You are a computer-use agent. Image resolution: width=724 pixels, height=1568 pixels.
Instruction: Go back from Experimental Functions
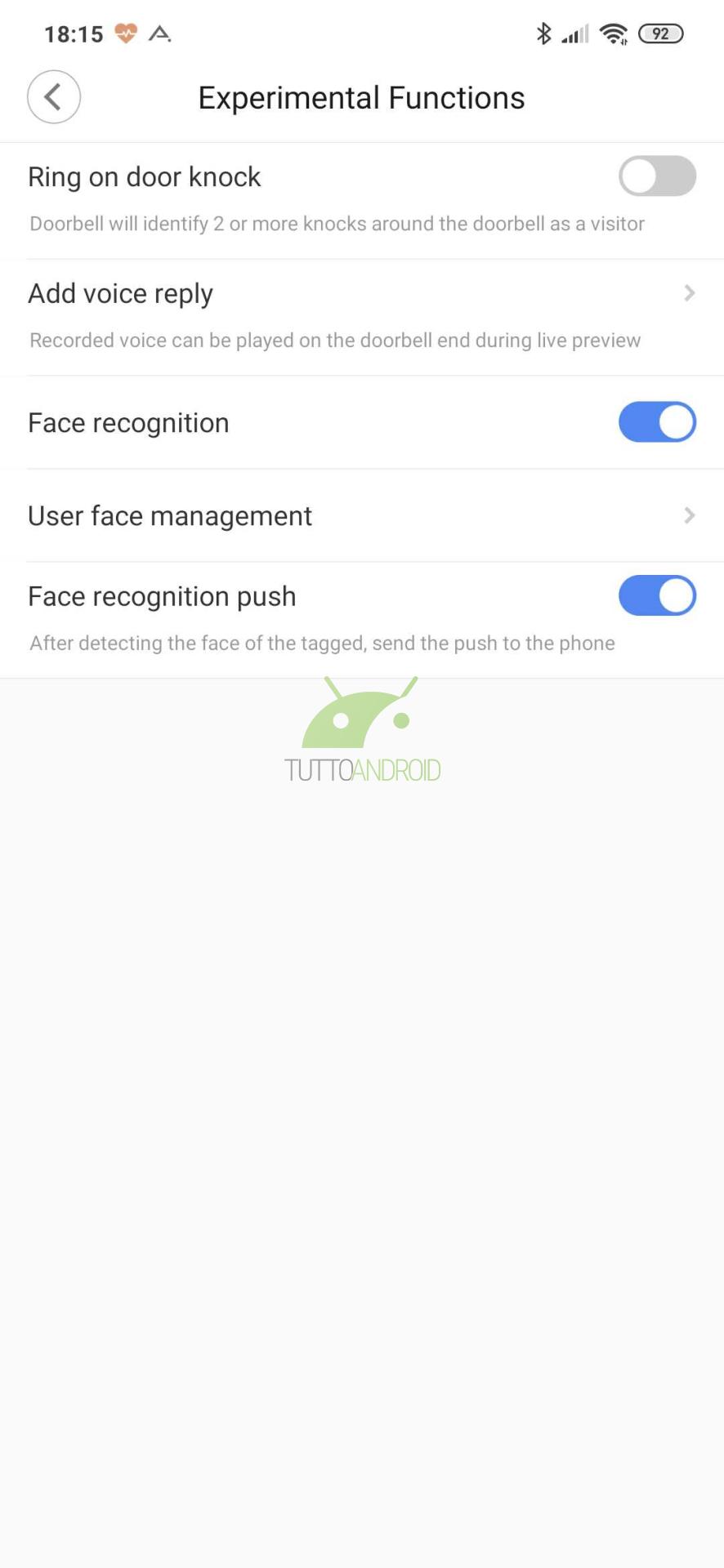54,97
